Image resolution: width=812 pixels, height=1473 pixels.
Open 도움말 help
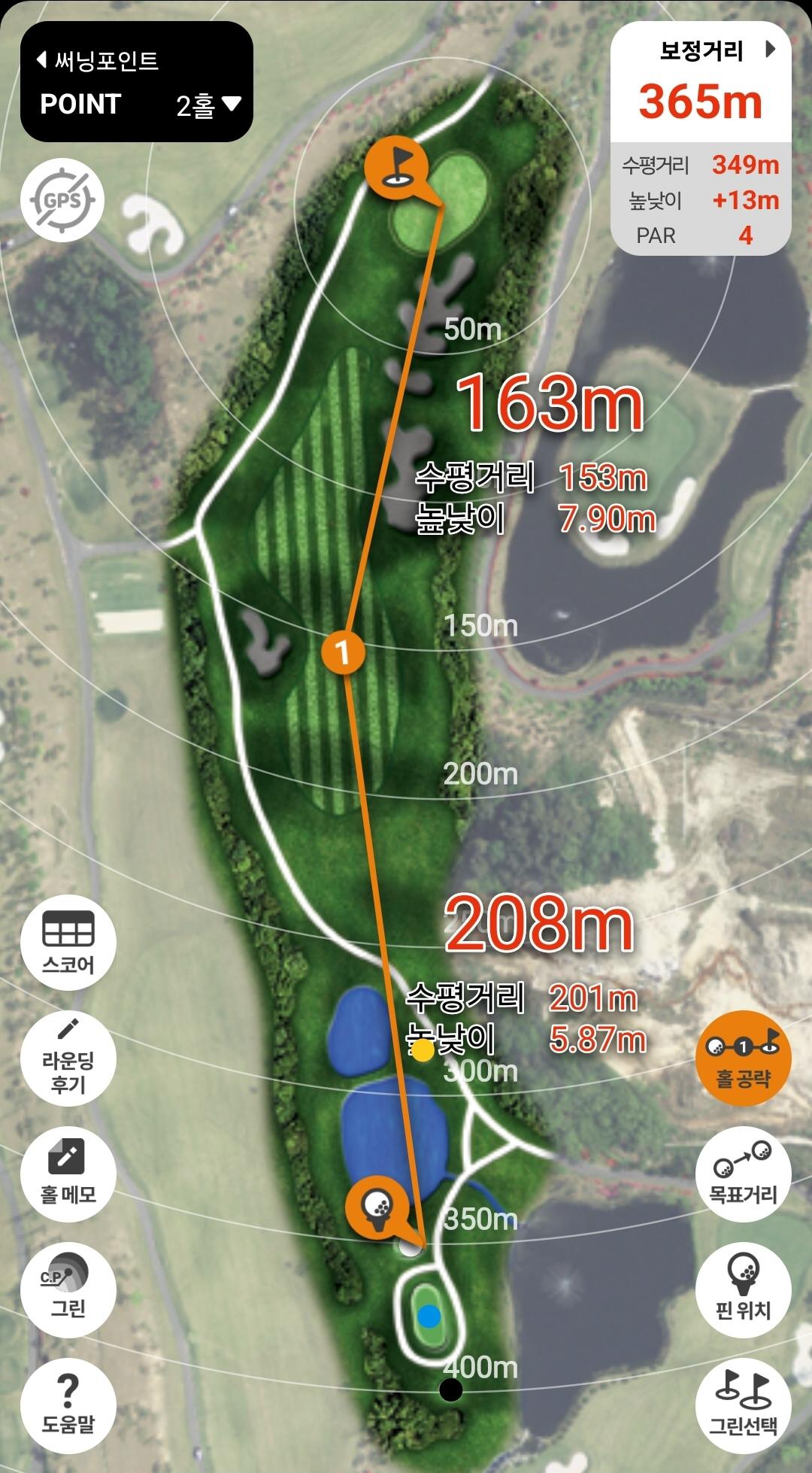tap(68, 1405)
